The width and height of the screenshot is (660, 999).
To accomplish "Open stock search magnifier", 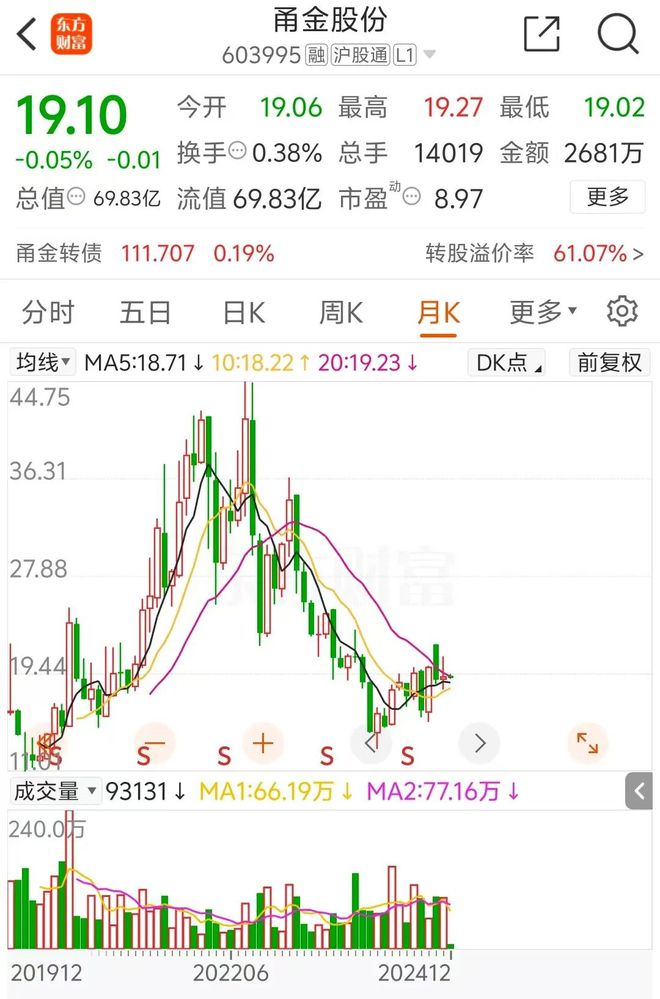I will click(x=617, y=34).
